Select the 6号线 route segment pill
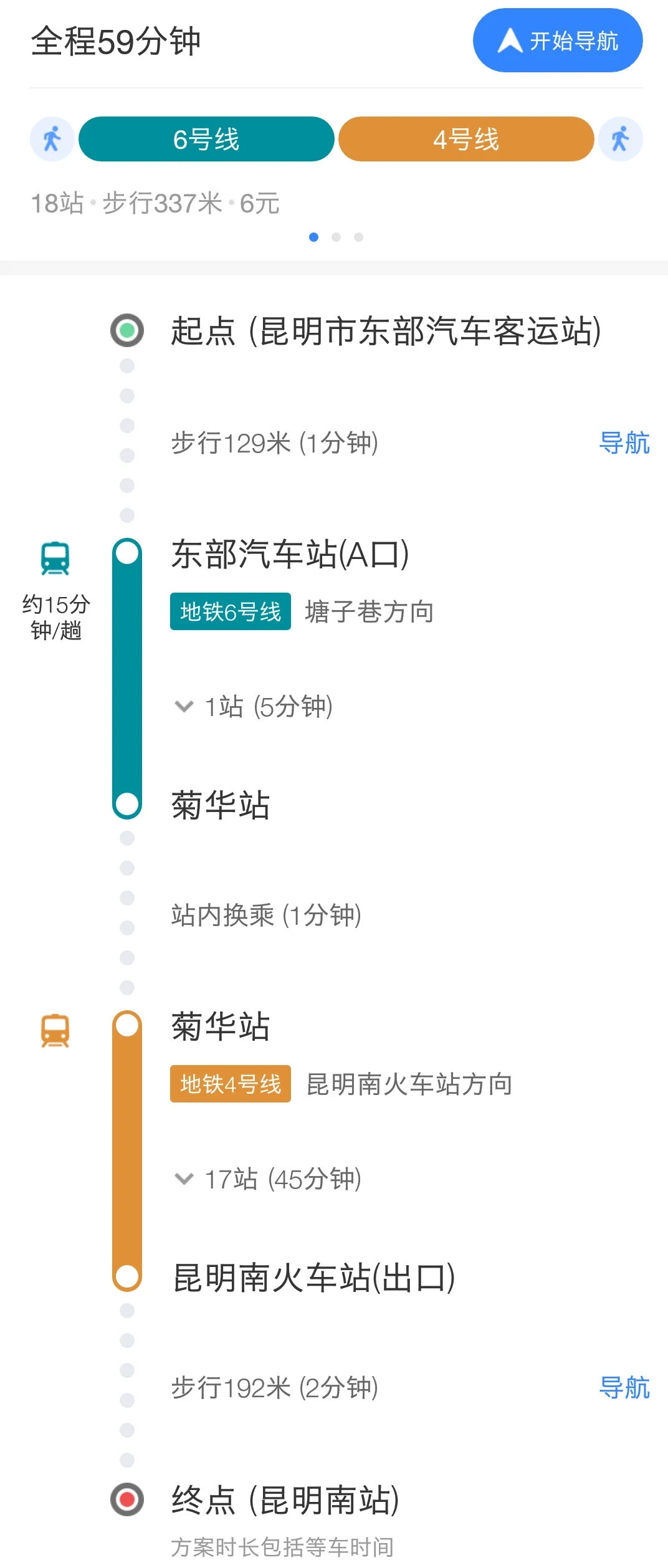Viewport: 668px width, 1568px height. 206,138
